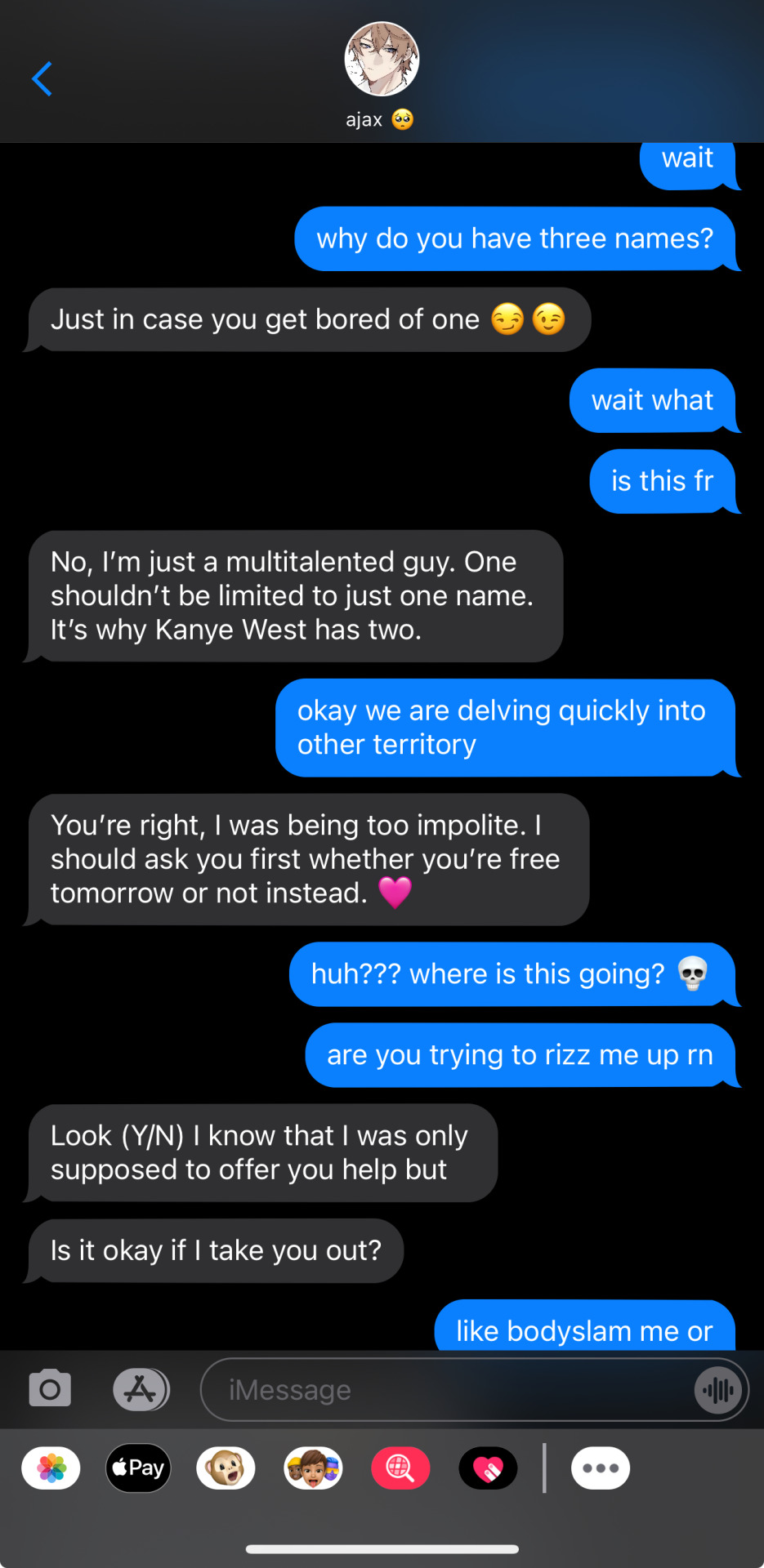Go back to the messages list
Image resolution: width=764 pixels, height=1568 pixels.
point(42,79)
